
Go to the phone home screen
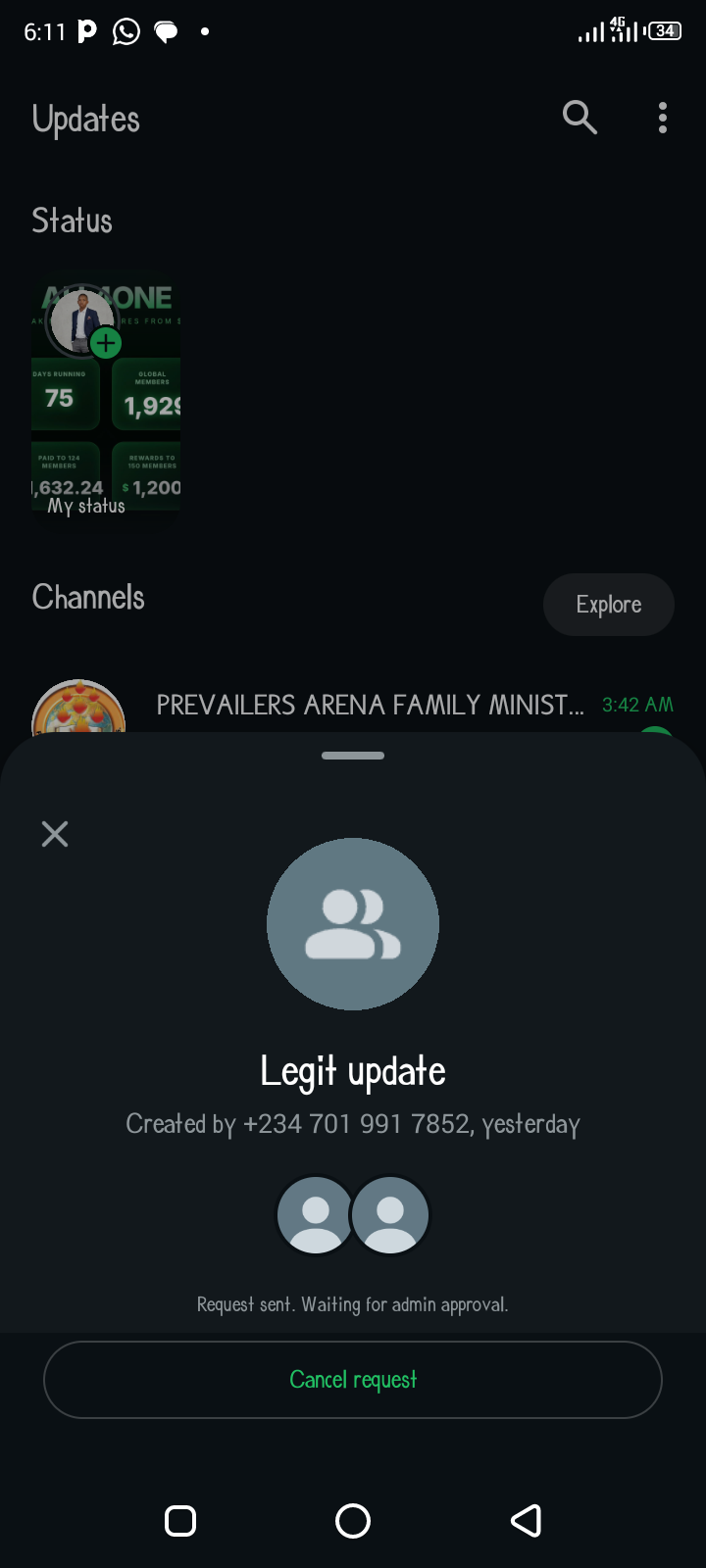coord(353,1521)
